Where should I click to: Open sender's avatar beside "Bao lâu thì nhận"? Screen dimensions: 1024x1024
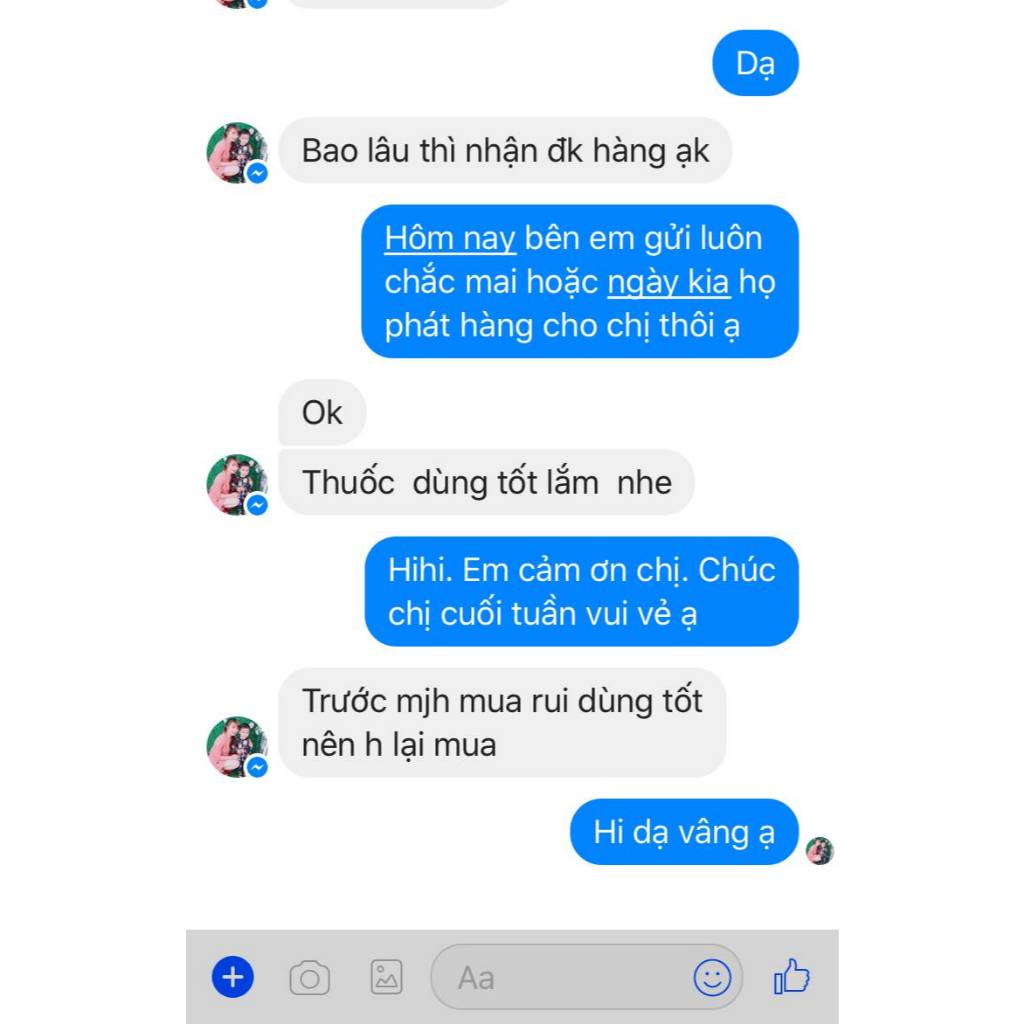237,153
